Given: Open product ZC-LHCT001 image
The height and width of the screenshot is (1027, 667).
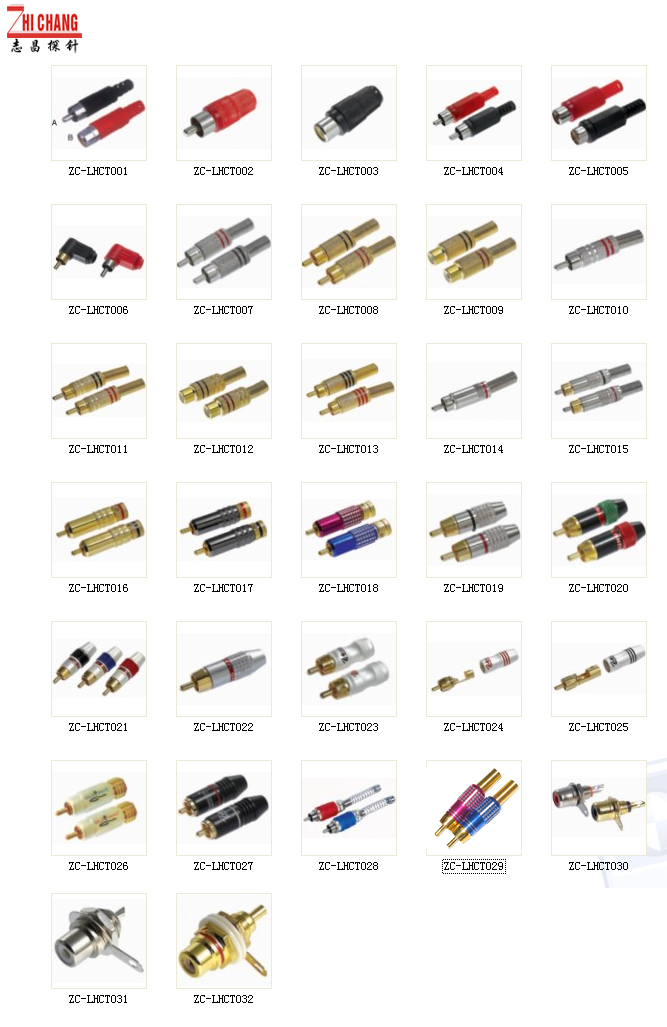Looking at the screenshot, I should (99, 113).
